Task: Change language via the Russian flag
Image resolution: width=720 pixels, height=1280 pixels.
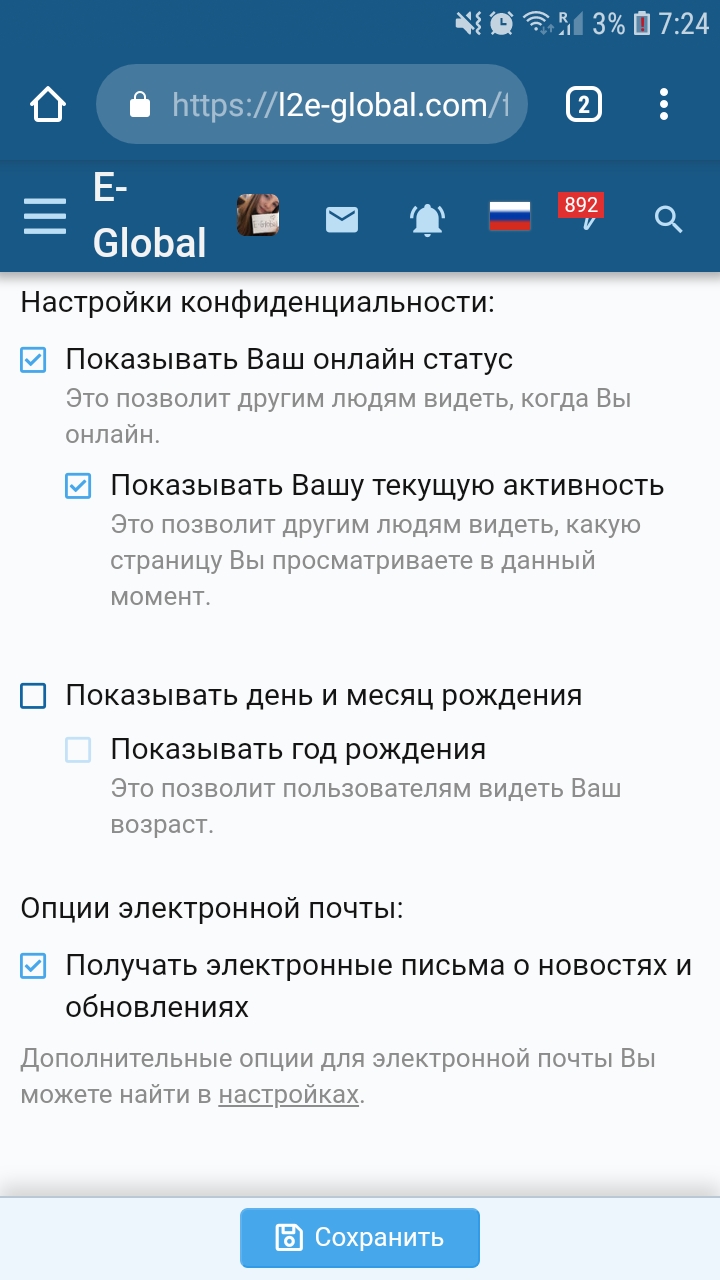Action: click(509, 216)
